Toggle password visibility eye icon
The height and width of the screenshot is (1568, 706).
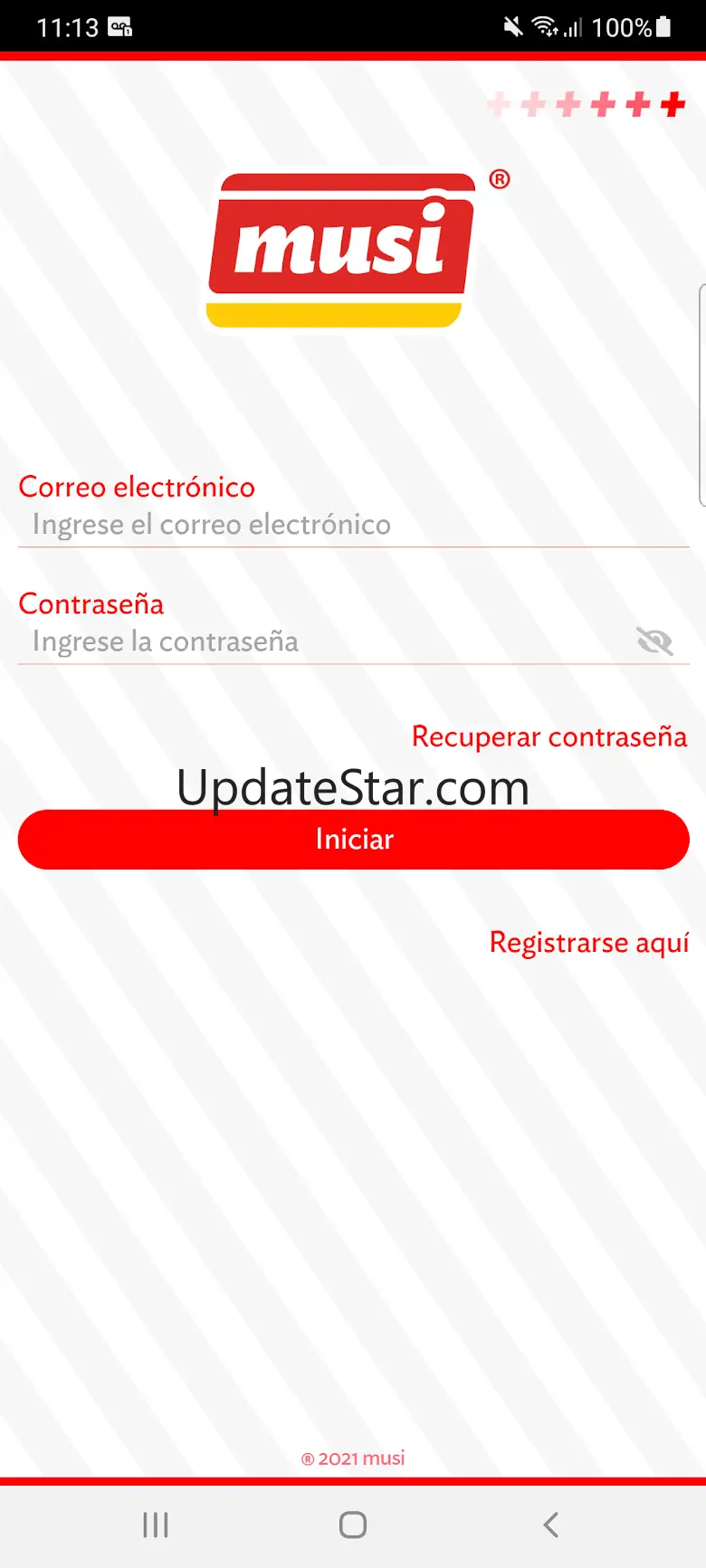[654, 641]
